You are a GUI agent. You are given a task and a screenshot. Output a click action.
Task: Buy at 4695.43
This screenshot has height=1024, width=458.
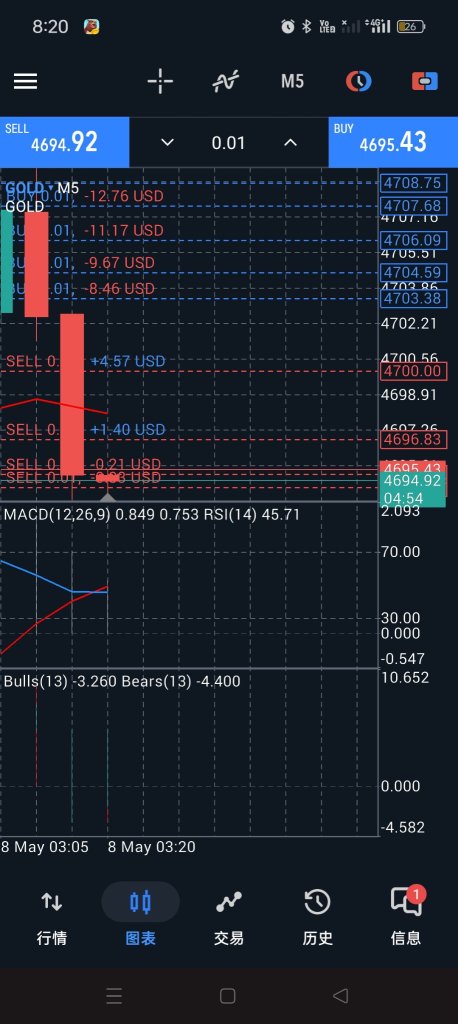point(393,142)
